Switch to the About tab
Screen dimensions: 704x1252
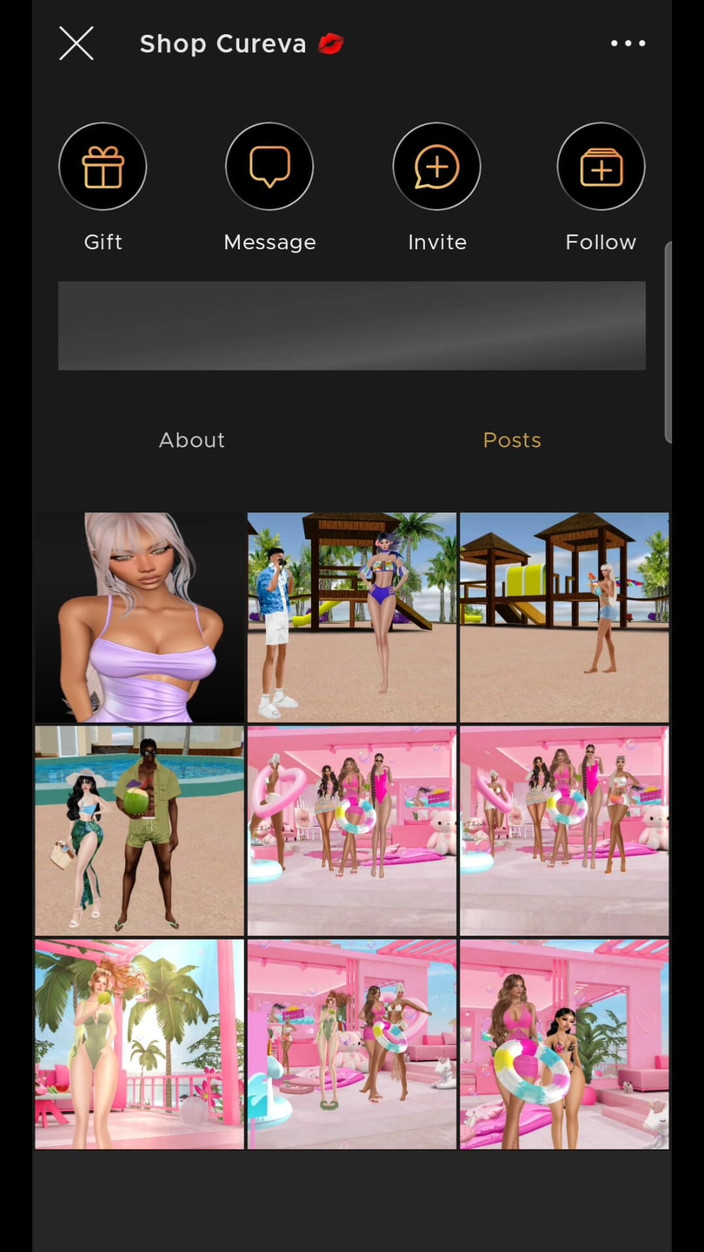pyautogui.click(x=192, y=440)
